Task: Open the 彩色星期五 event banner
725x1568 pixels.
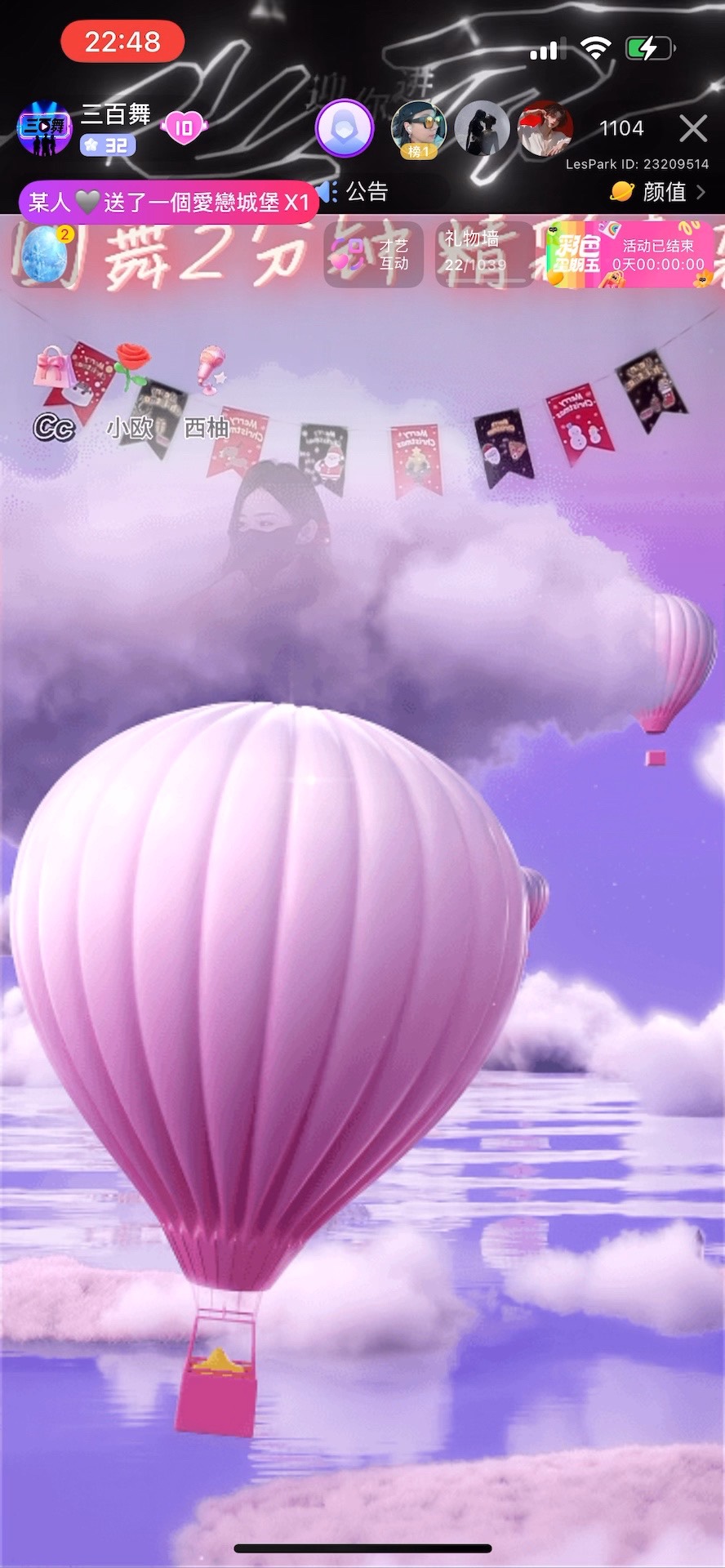Action: [x=629, y=254]
